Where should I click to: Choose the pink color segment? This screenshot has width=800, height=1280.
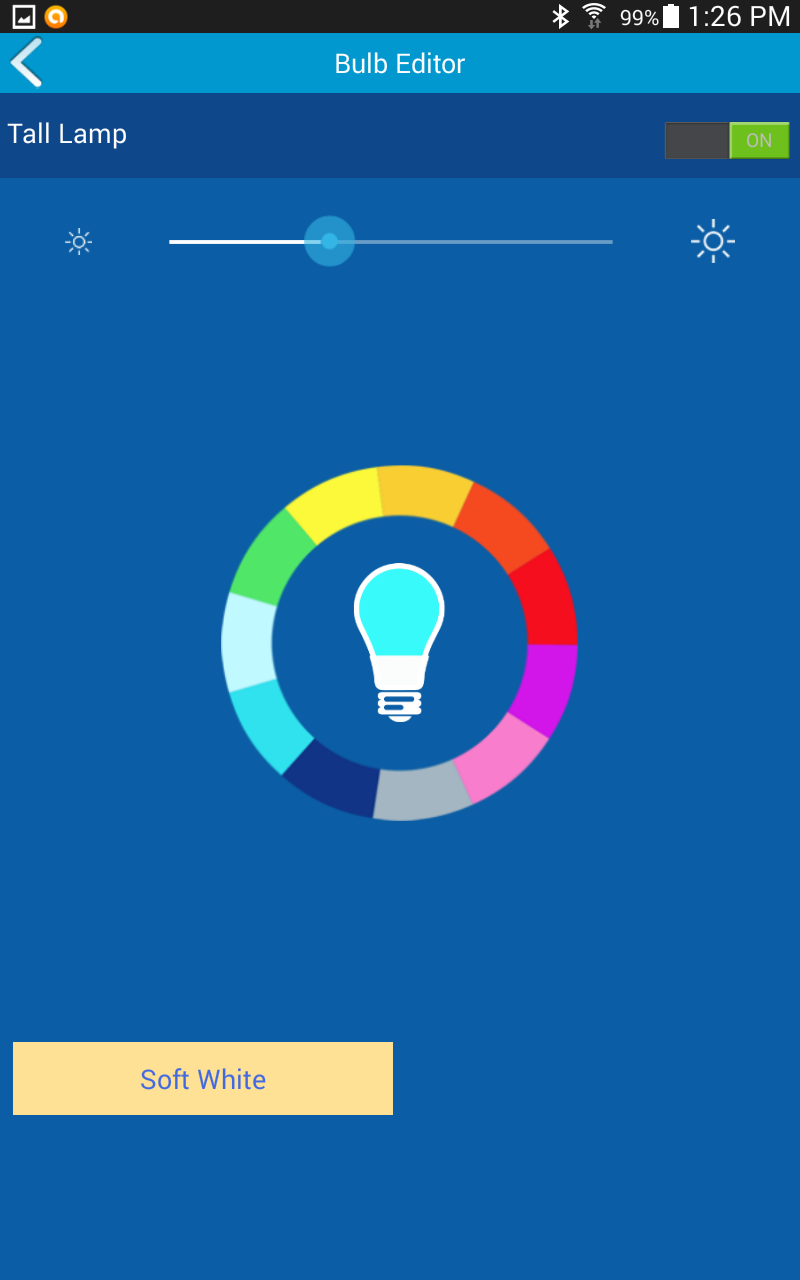pyautogui.click(x=500, y=757)
